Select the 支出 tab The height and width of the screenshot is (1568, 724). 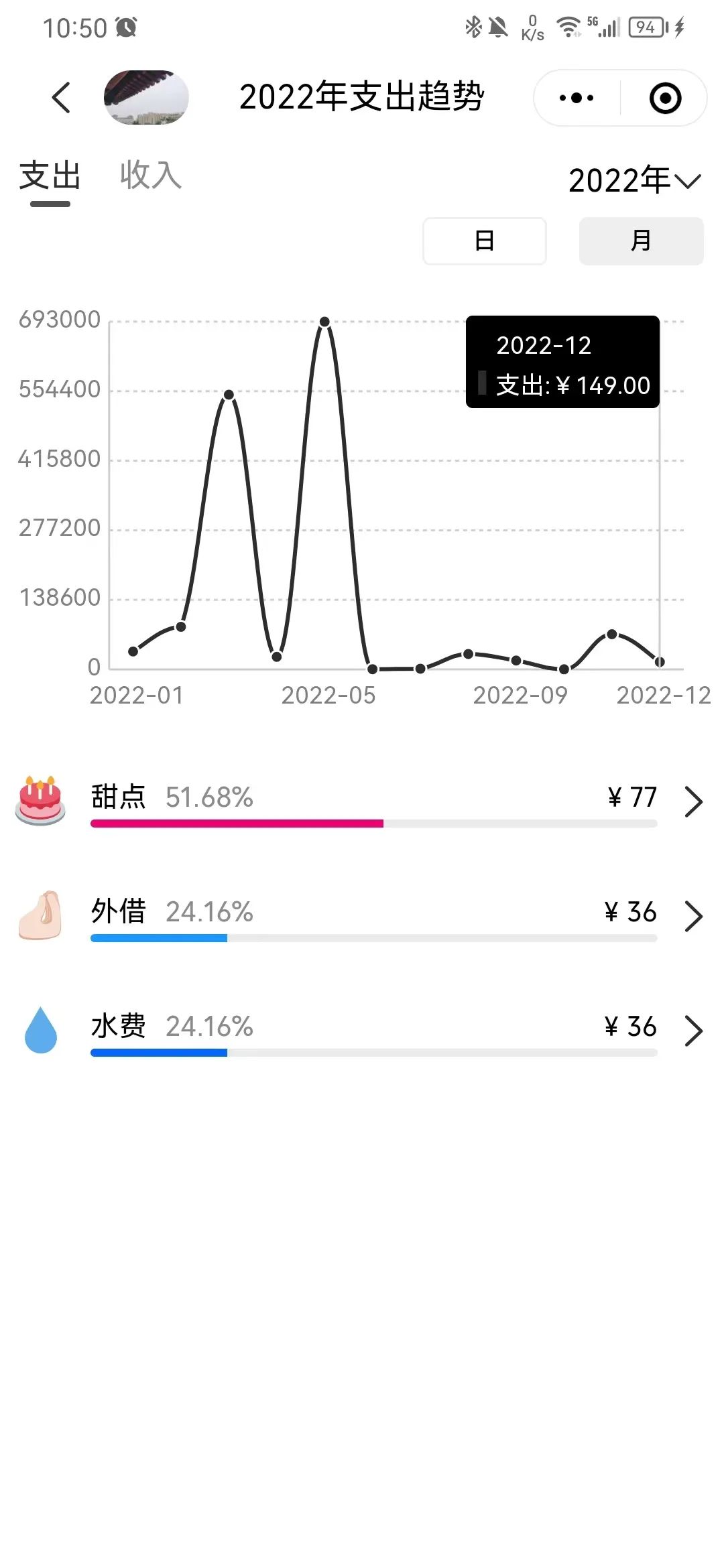[x=50, y=176]
